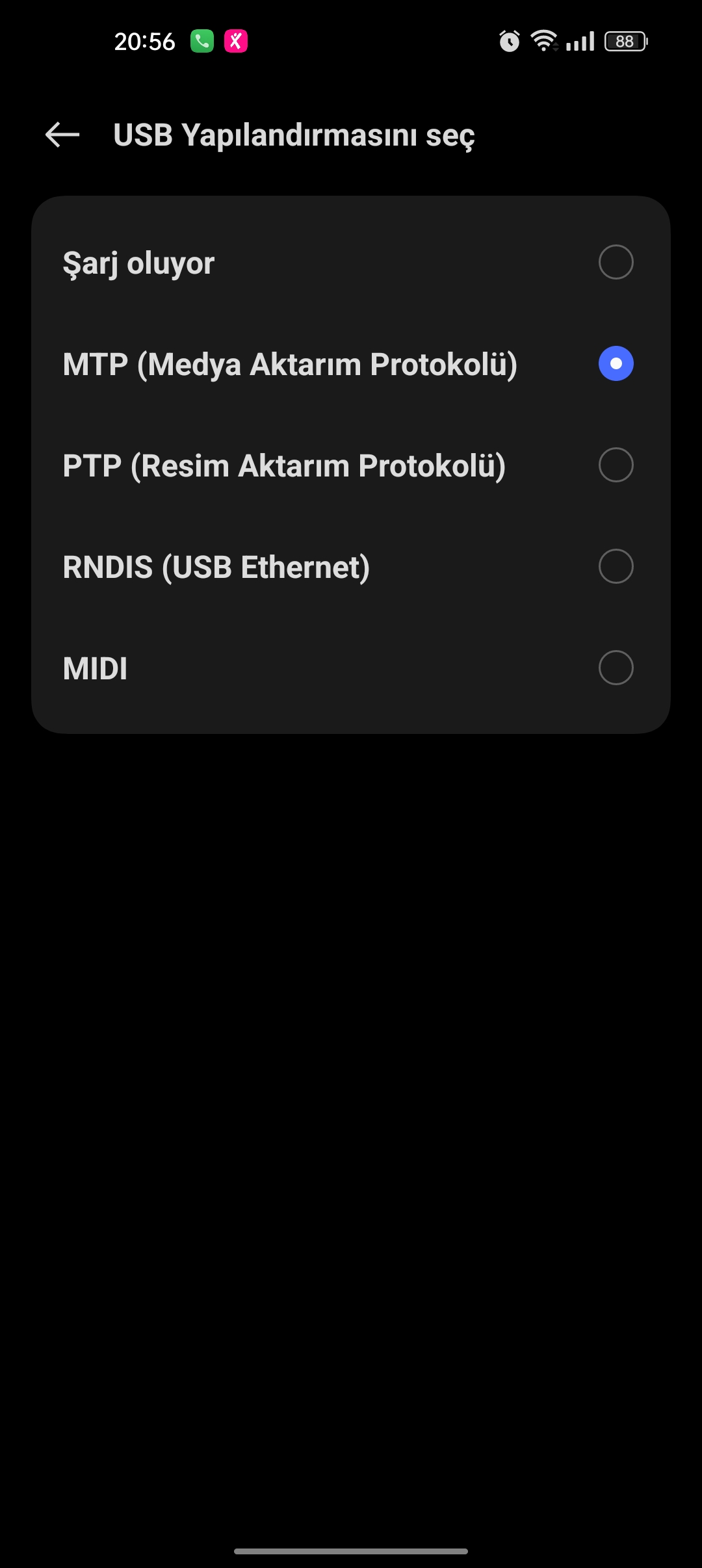Select PTP (Resim Aktarım Protokolü)
This screenshot has width=702, height=1568.
click(351, 465)
